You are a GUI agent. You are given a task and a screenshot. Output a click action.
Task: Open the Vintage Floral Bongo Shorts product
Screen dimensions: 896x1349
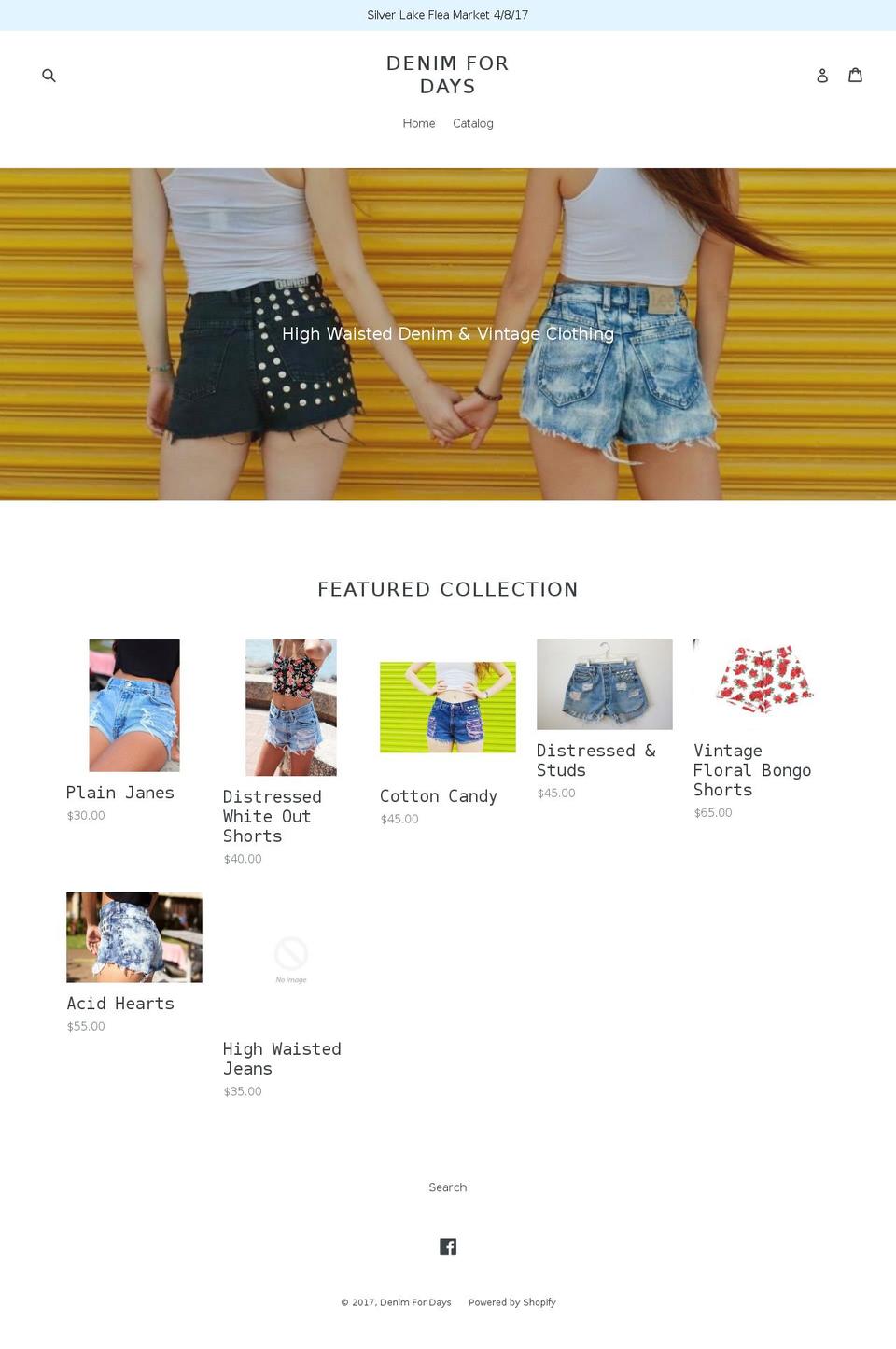(x=752, y=770)
